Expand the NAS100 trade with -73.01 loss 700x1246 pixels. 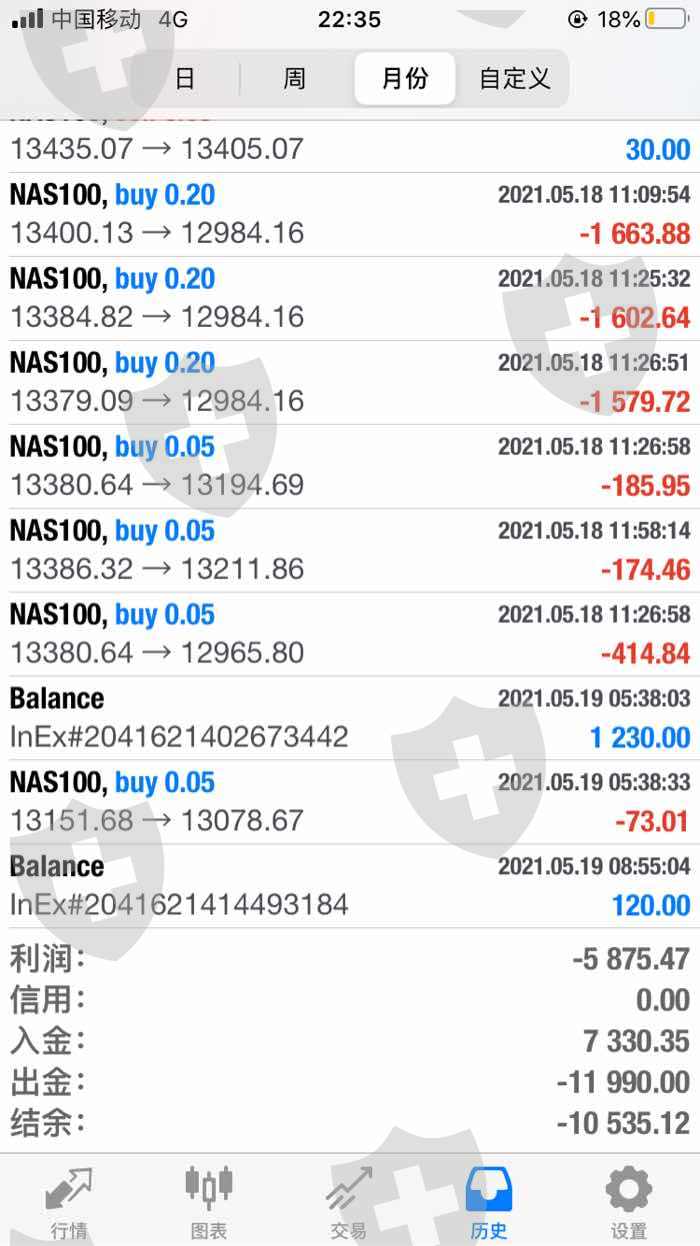click(350, 802)
